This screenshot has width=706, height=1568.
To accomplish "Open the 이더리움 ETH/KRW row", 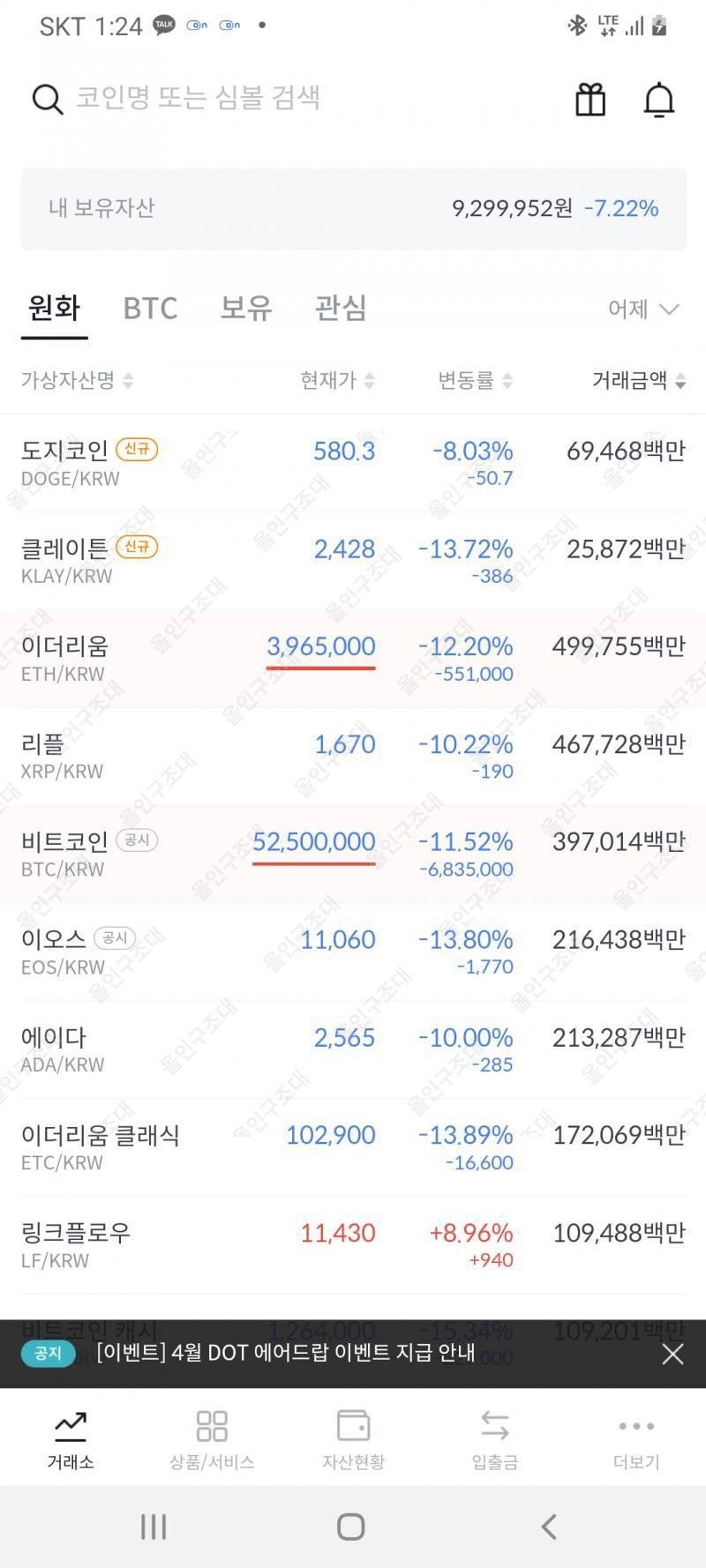I will (x=353, y=658).
